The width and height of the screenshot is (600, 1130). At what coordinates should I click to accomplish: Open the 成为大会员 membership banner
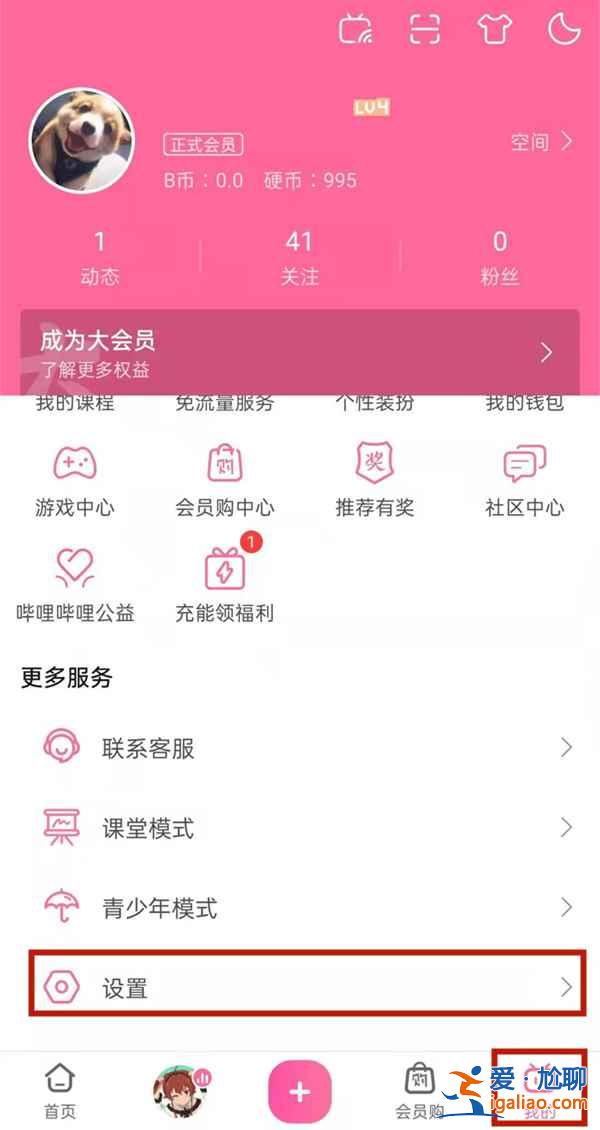(x=300, y=353)
